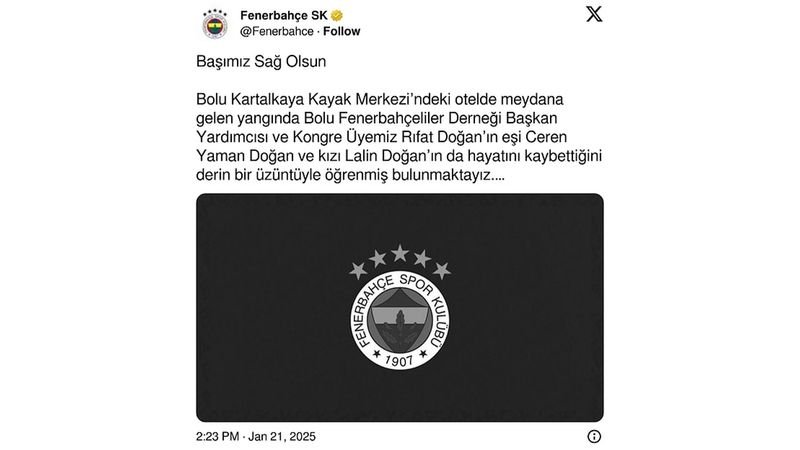Open the @Fenerbahce handle link
Viewport: 800px width, 450px height.
coord(274,32)
